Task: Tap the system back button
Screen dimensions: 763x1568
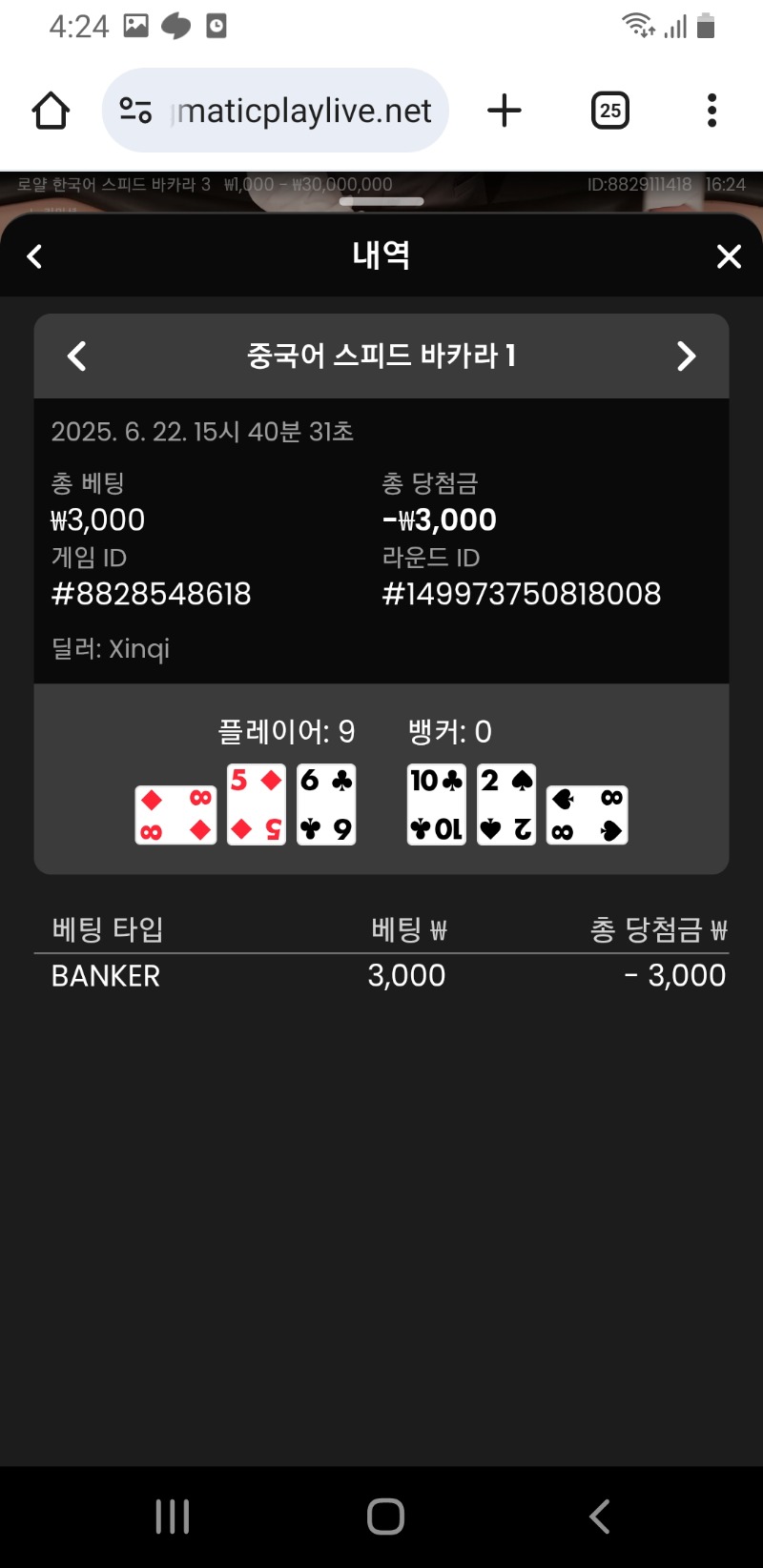Action: click(x=599, y=1516)
